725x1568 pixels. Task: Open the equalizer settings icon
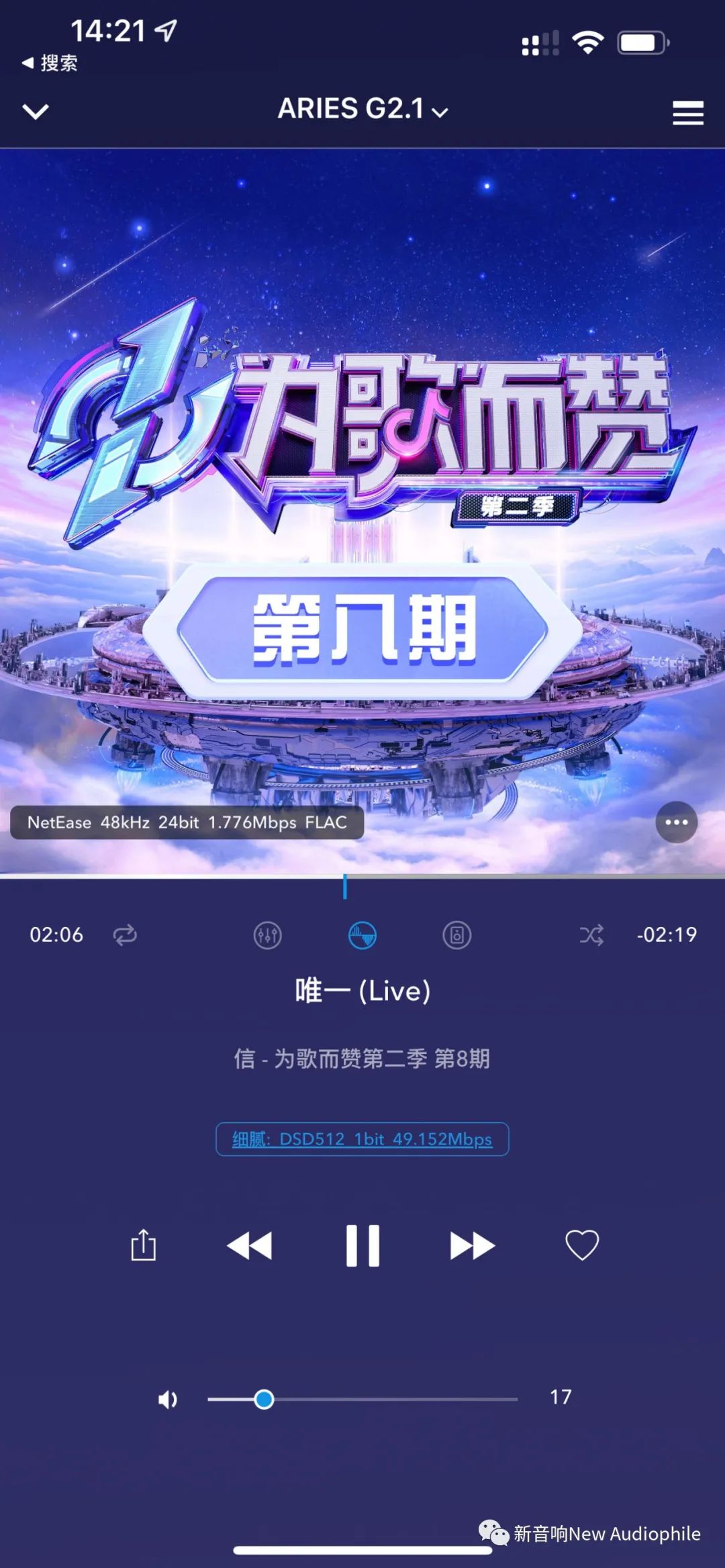click(x=267, y=934)
